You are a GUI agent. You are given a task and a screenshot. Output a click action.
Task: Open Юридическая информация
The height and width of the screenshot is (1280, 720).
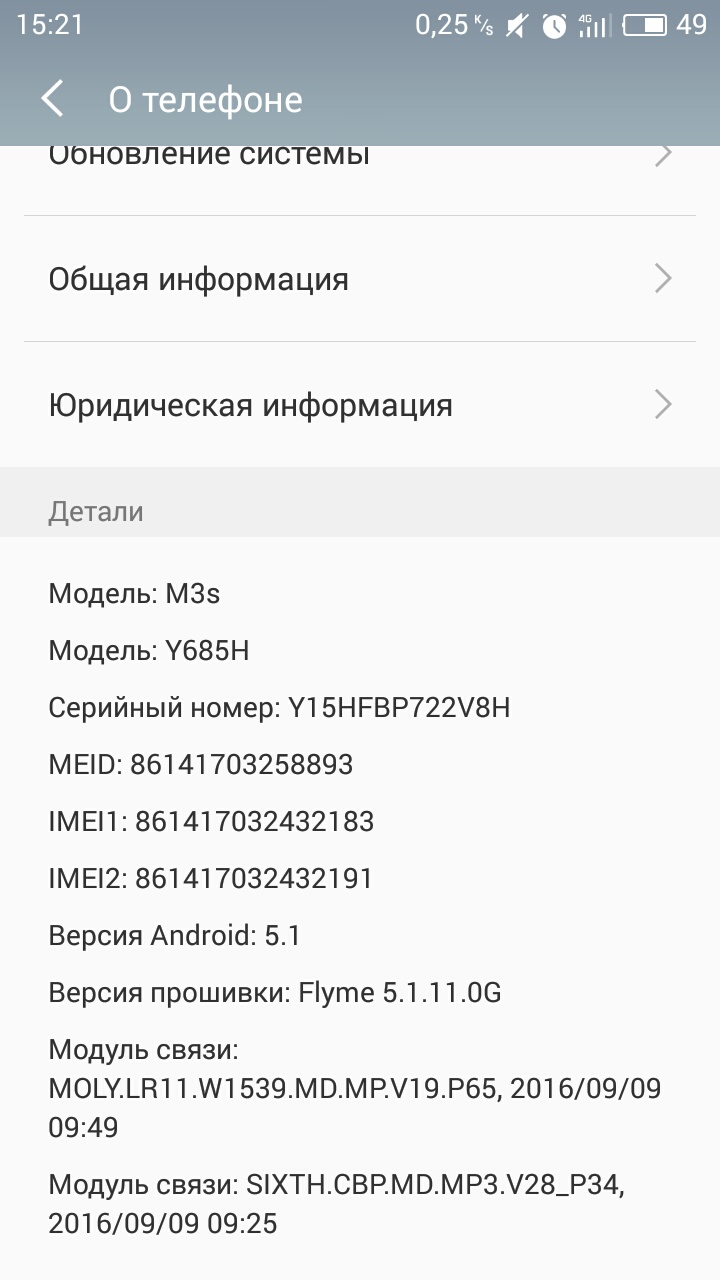(360, 404)
